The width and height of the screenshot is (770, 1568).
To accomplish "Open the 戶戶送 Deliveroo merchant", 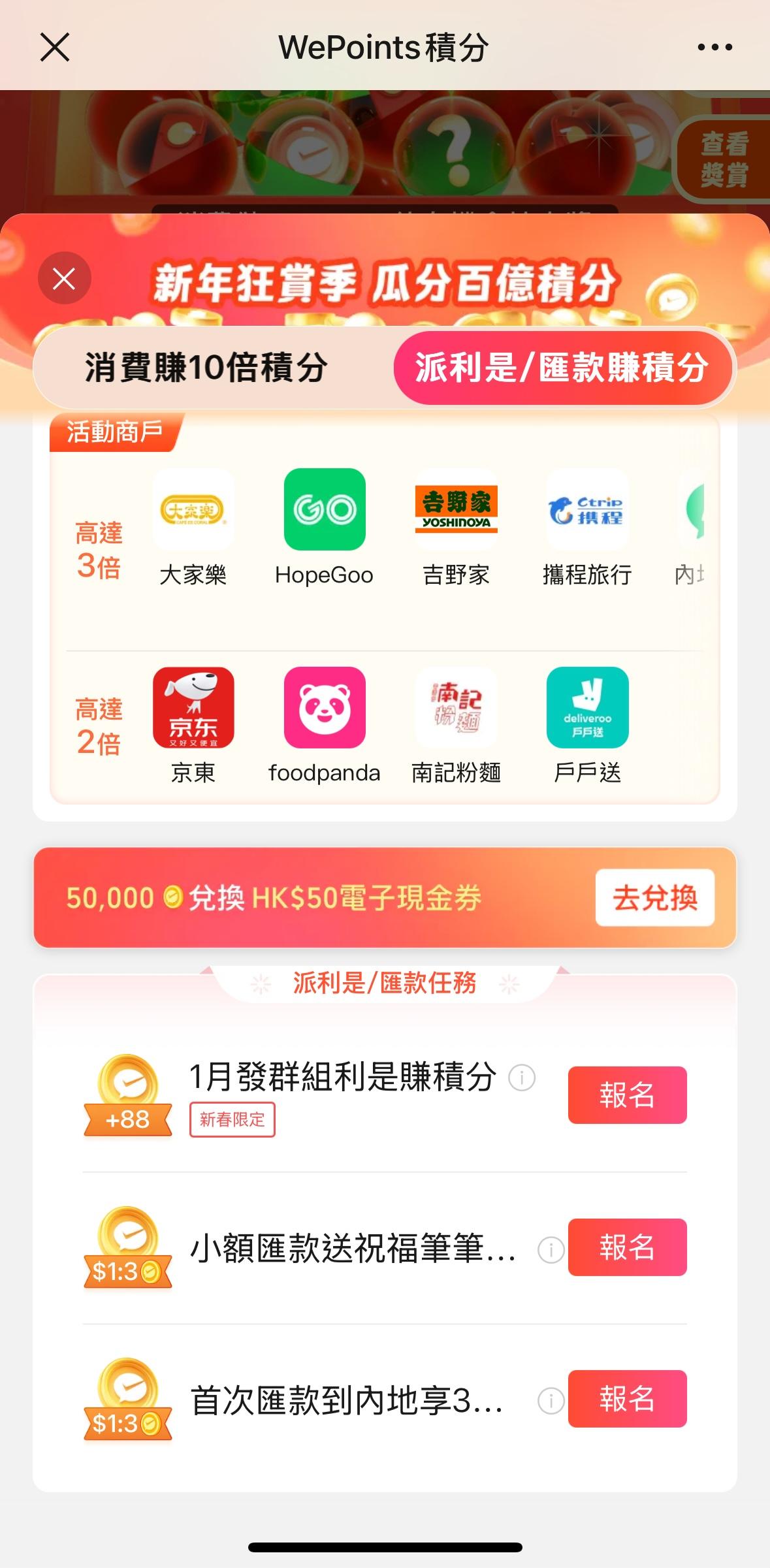I will 587,708.
